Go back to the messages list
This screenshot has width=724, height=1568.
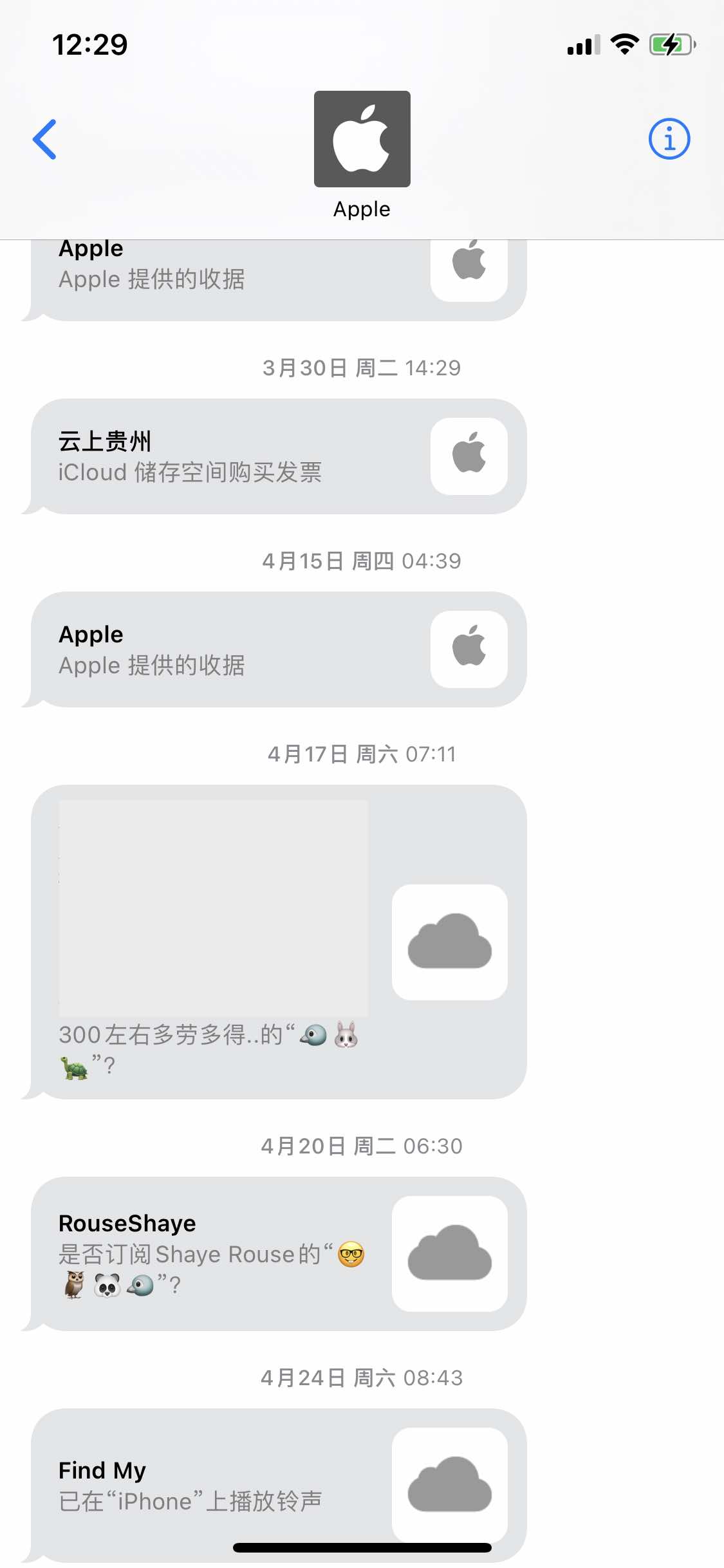click(x=45, y=139)
